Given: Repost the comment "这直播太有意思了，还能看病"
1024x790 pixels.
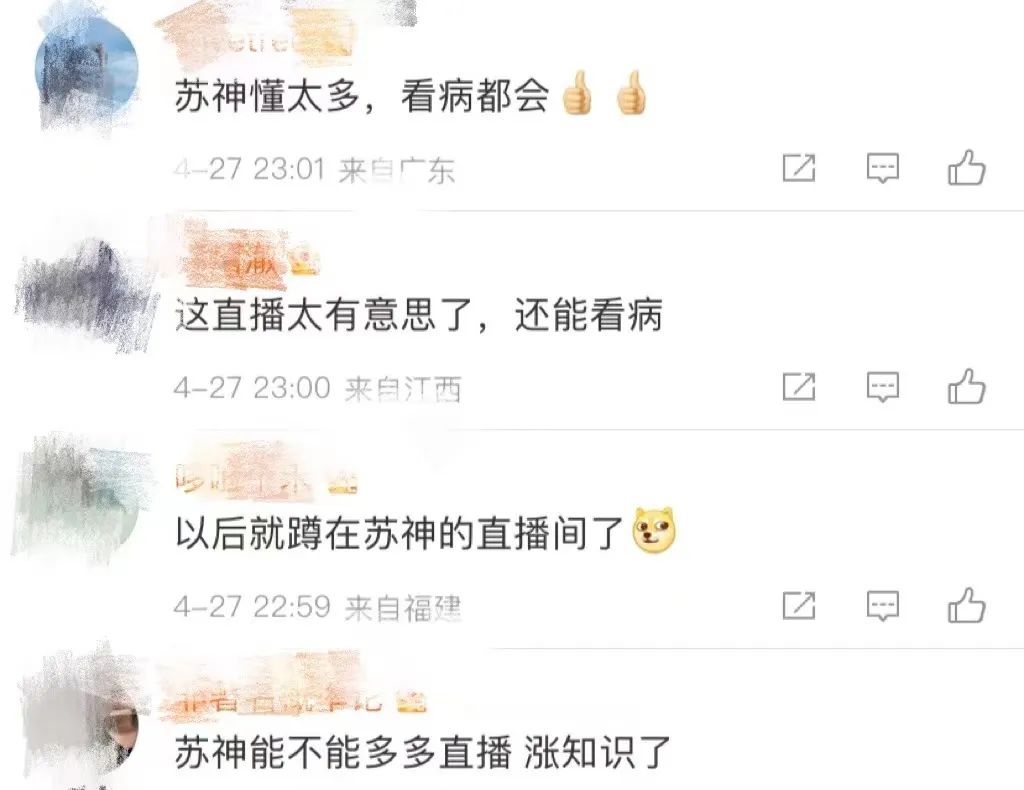Looking at the screenshot, I should tap(798, 386).
